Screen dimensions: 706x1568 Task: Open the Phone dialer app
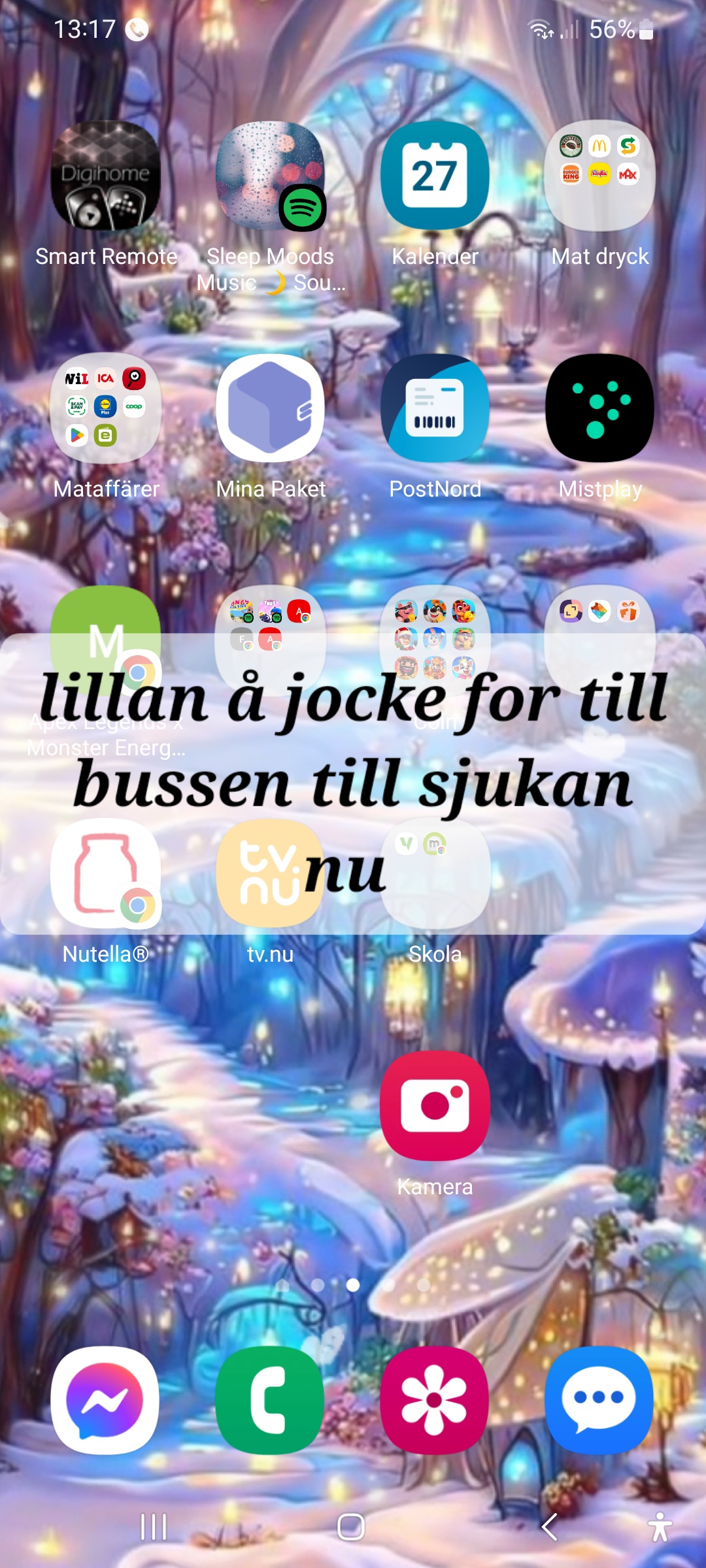[270, 1400]
